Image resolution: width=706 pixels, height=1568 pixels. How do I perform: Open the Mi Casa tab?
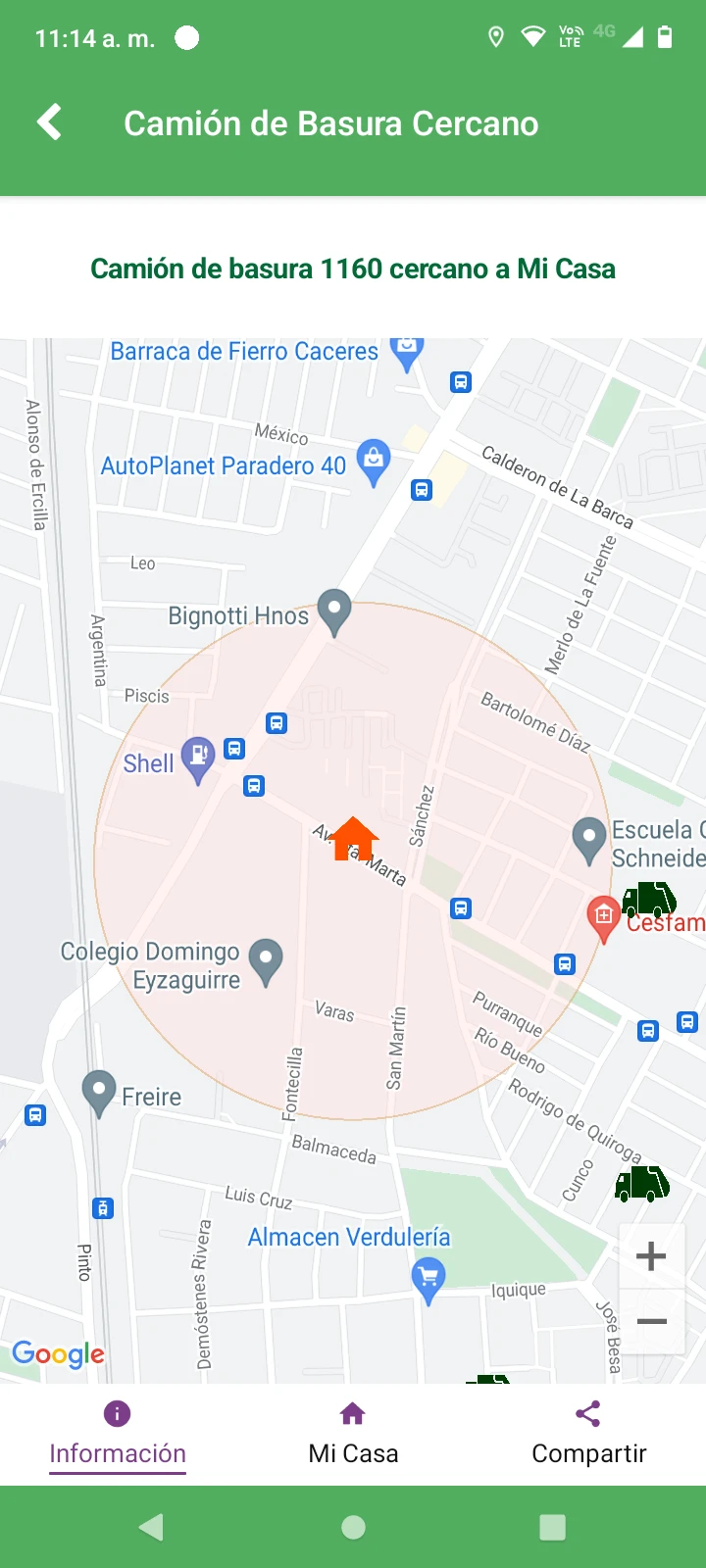[x=353, y=1432]
